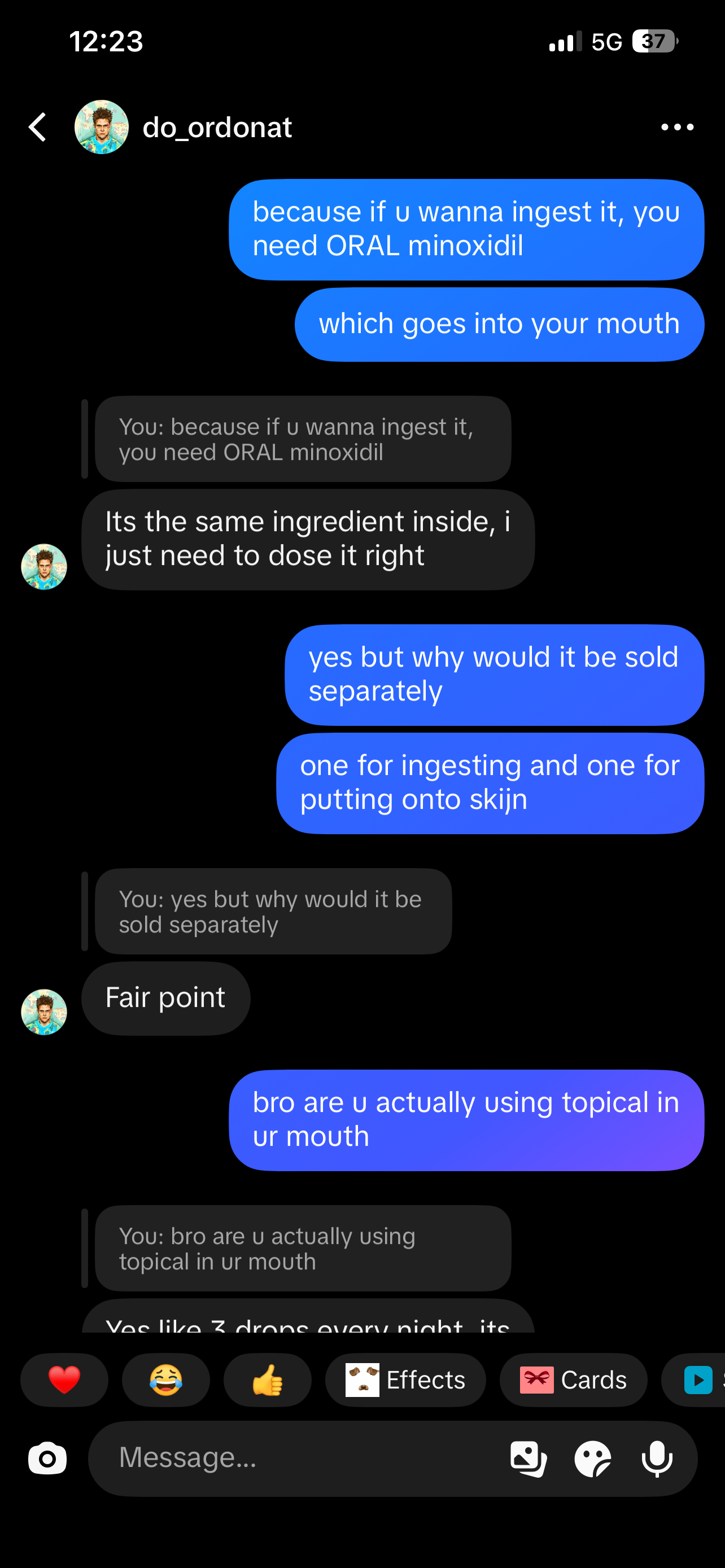
Task: Open the camera next to message field
Action: 47,1458
